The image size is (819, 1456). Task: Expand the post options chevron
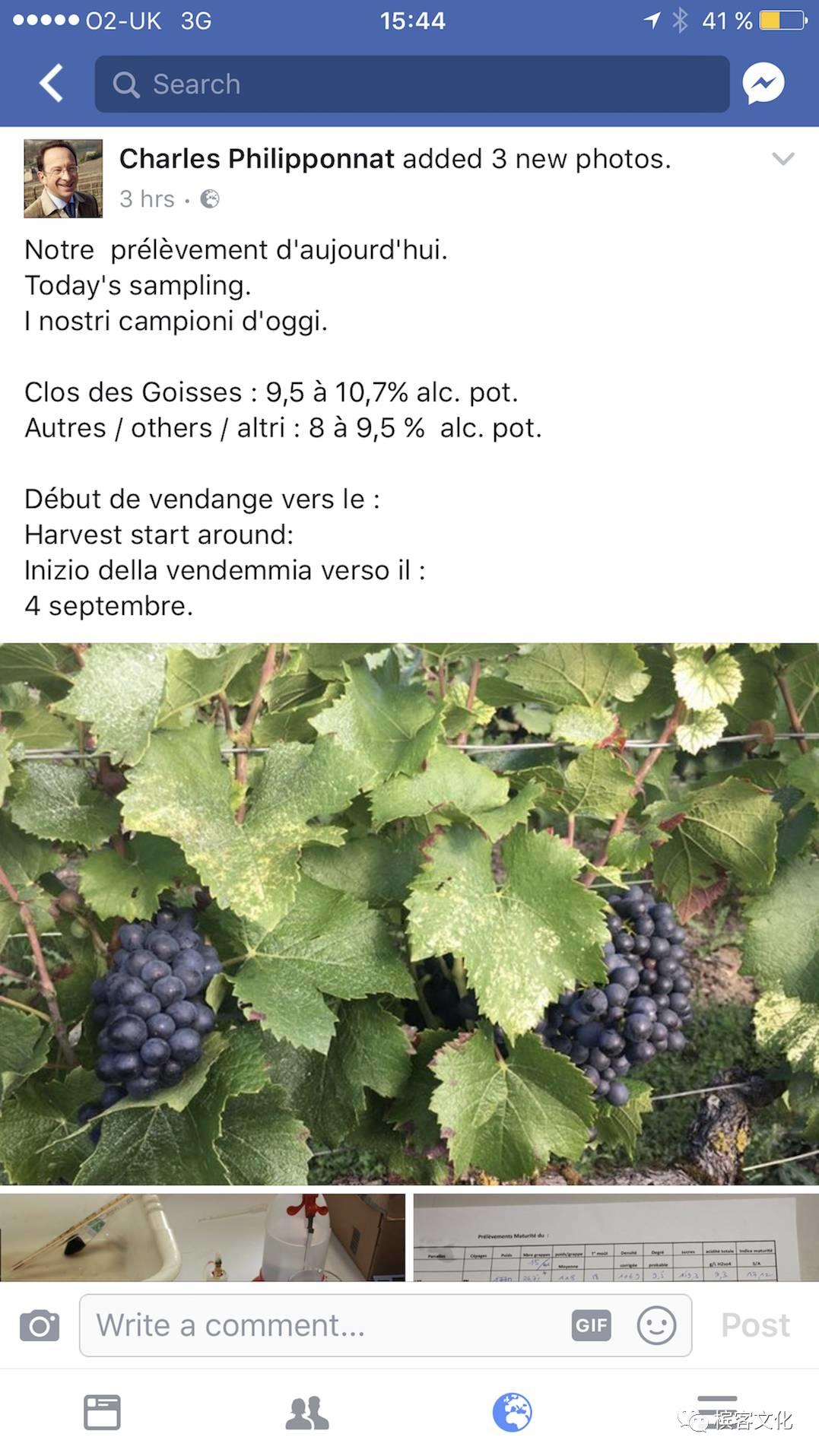point(782,159)
